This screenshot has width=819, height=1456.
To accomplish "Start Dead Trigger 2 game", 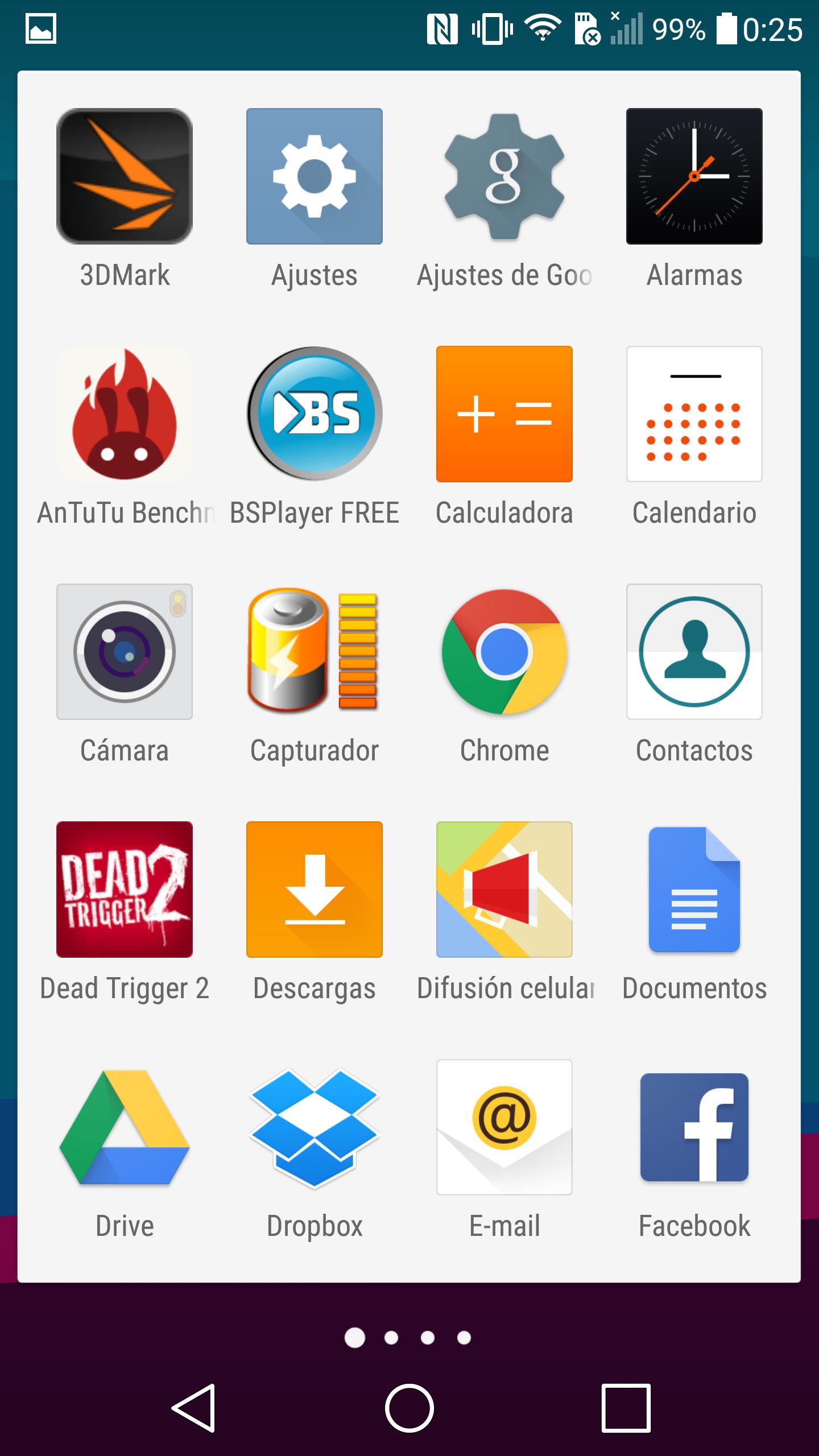I will click(x=125, y=890).
